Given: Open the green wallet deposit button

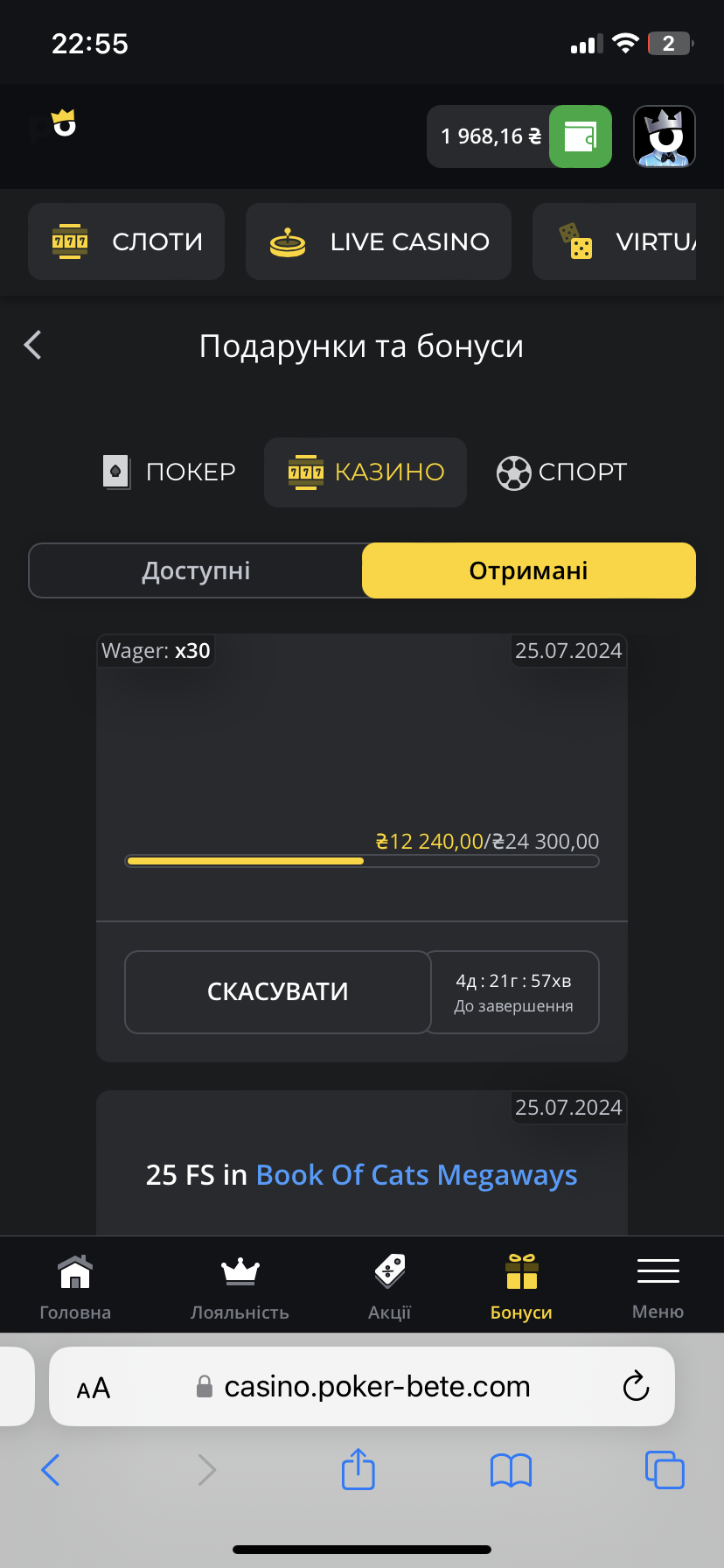Looking at the screenshot, I should point(581,136).
